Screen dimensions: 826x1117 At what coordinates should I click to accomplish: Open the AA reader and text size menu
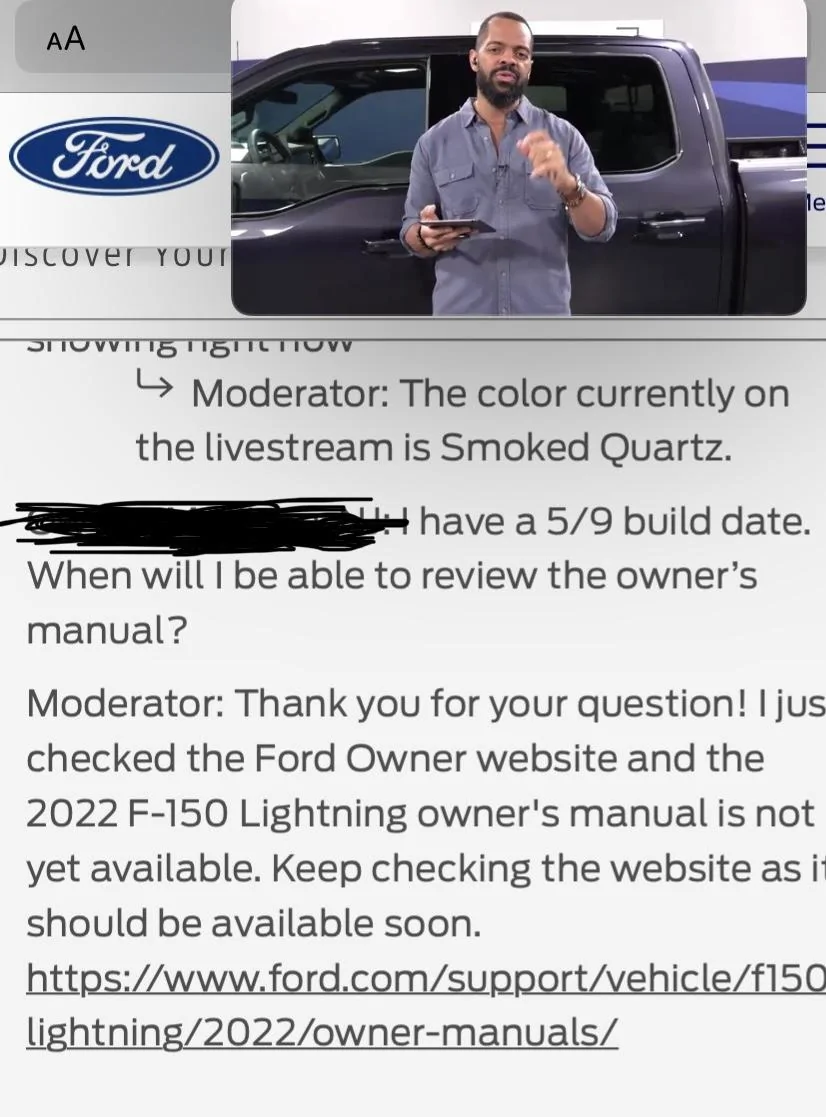tap(66, 40)
